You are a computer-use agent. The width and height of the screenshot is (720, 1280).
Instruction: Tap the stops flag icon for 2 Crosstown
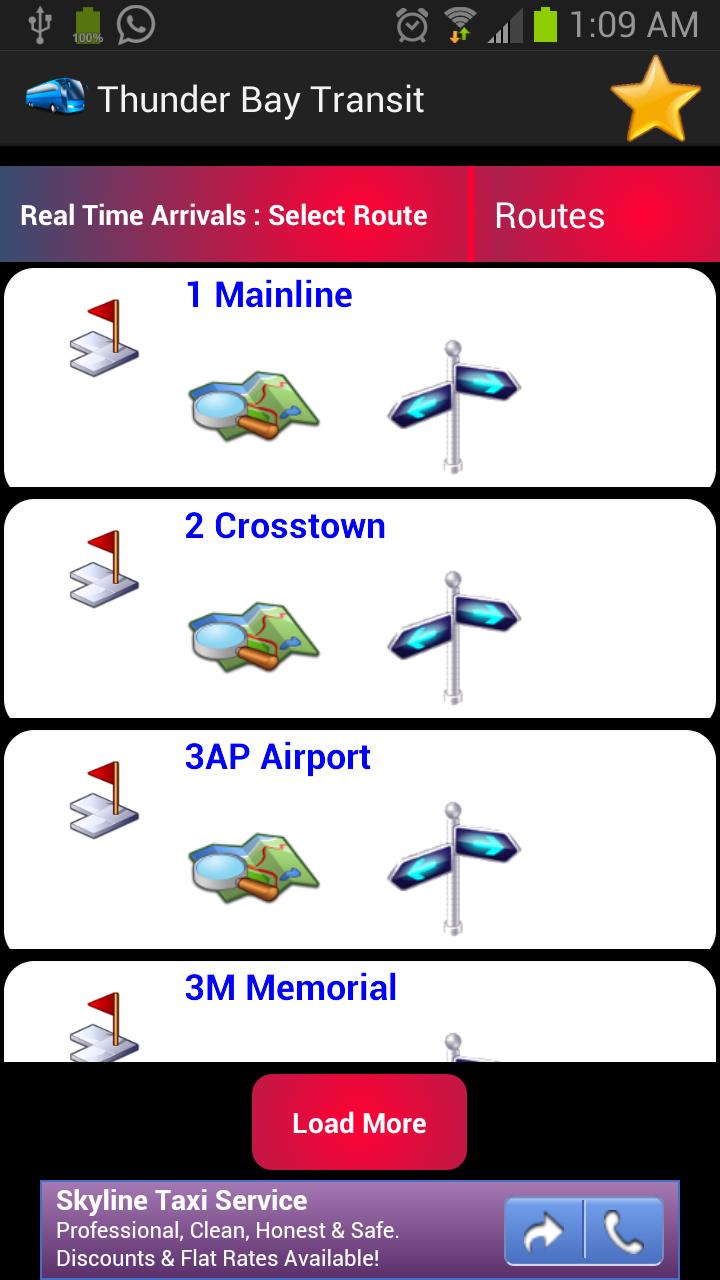104,569
